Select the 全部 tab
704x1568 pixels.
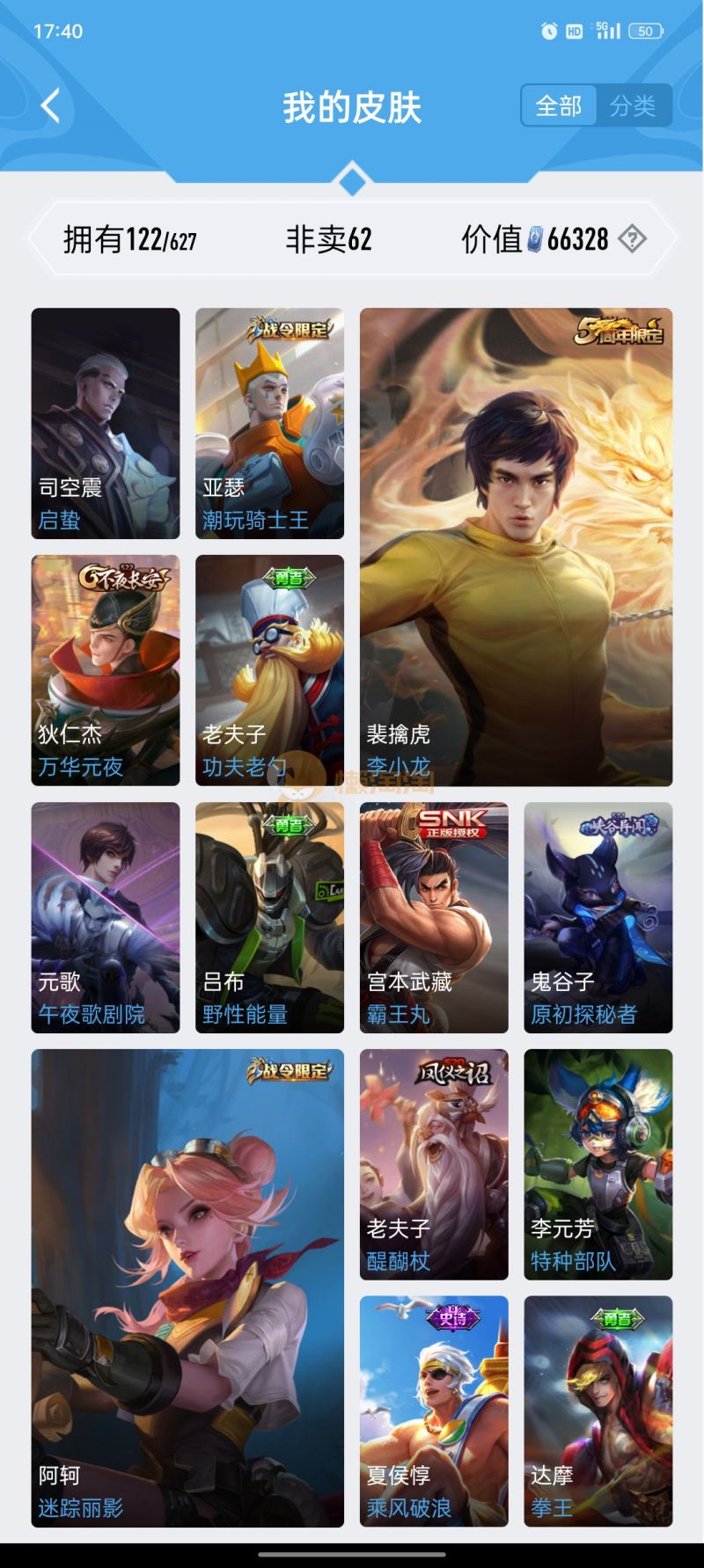[x=559, y=106]
